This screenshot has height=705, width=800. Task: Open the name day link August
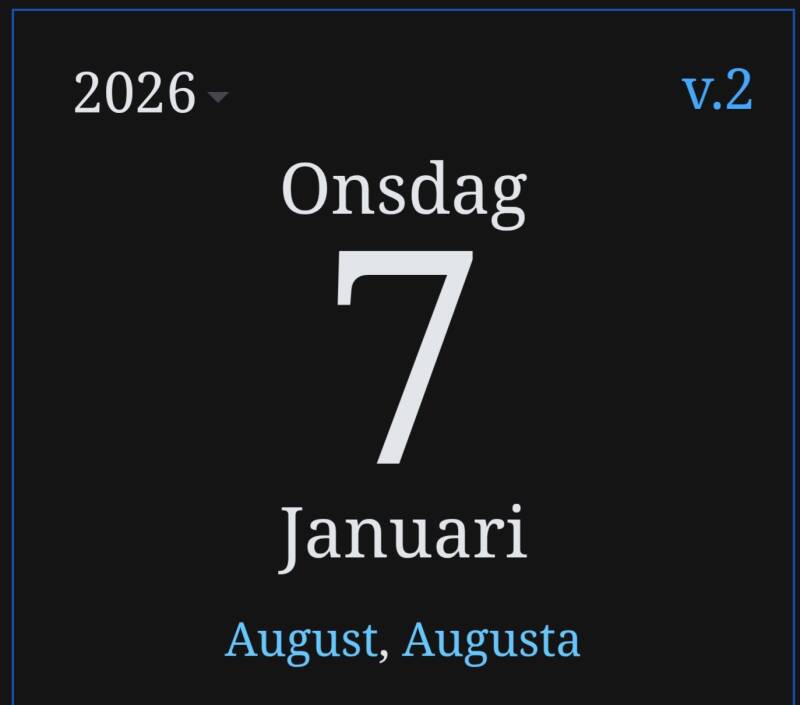(x=301, y=640)
